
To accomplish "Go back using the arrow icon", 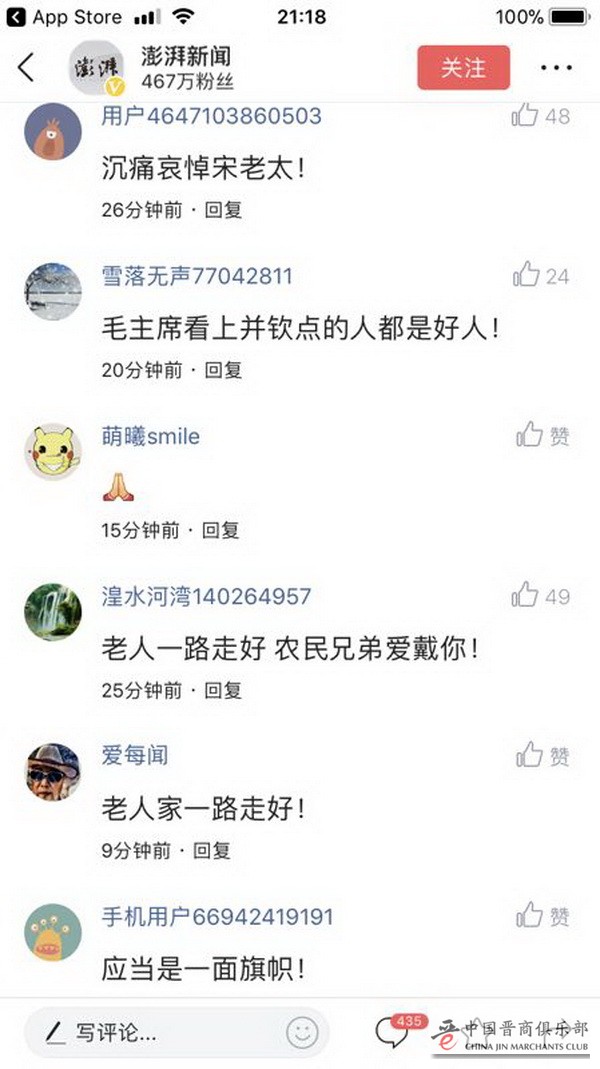I will pos(27,67).
